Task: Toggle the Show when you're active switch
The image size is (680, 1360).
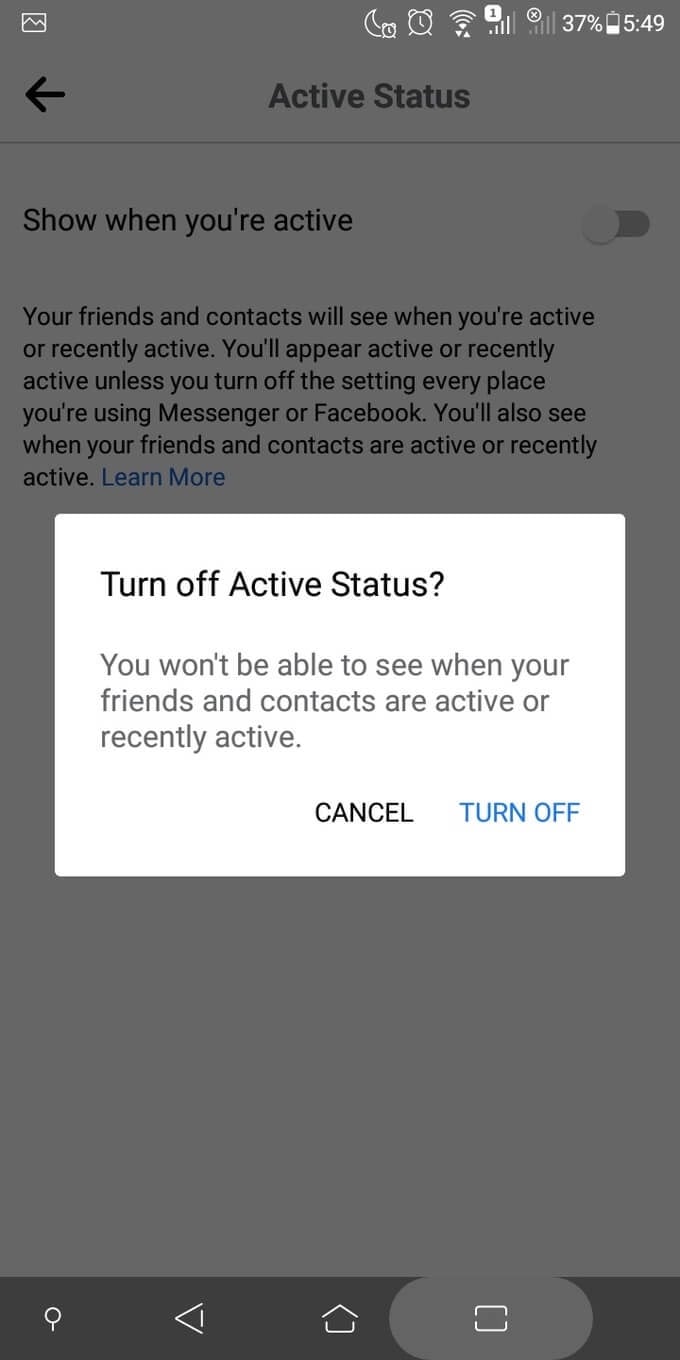Action: [617, 224]
